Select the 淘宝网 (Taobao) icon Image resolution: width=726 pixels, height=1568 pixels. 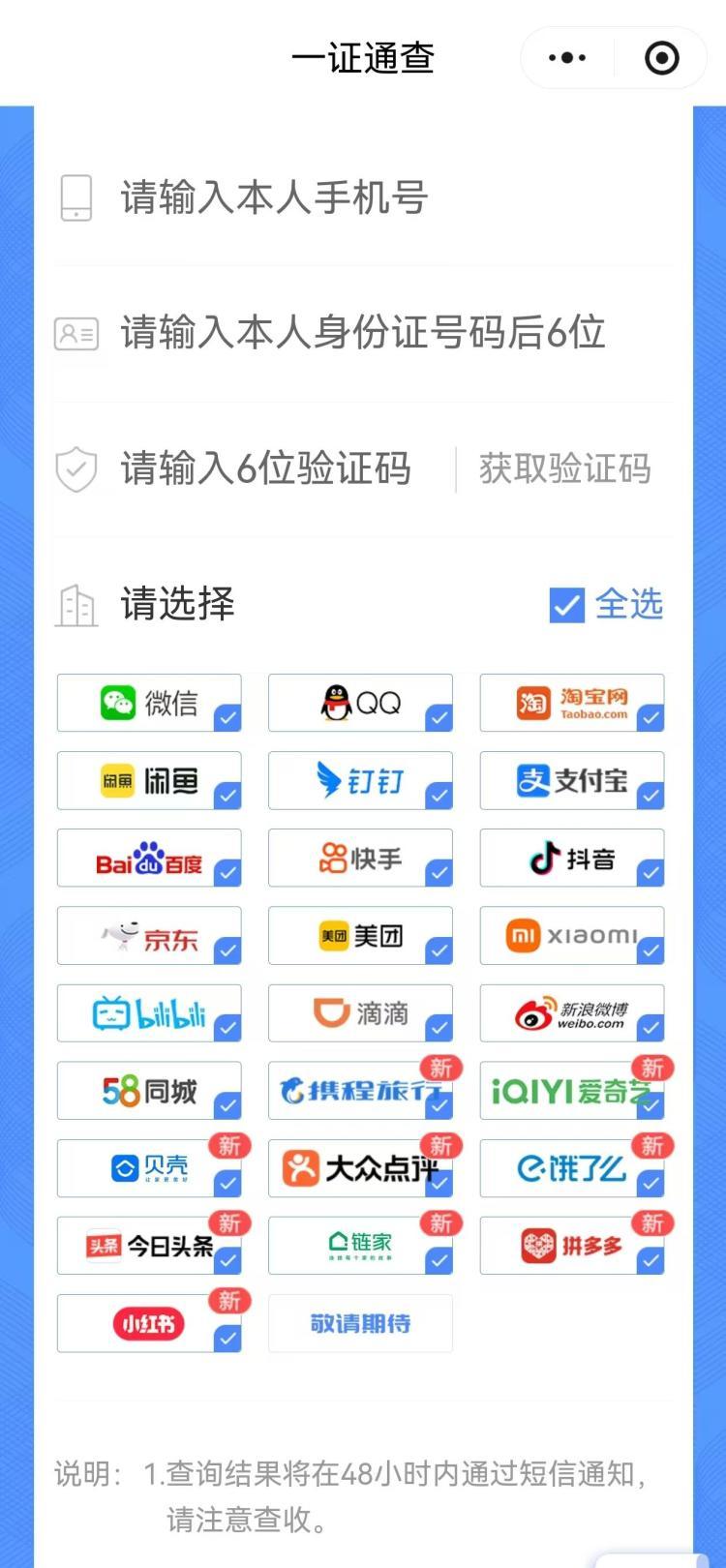[x=571, y=703]
